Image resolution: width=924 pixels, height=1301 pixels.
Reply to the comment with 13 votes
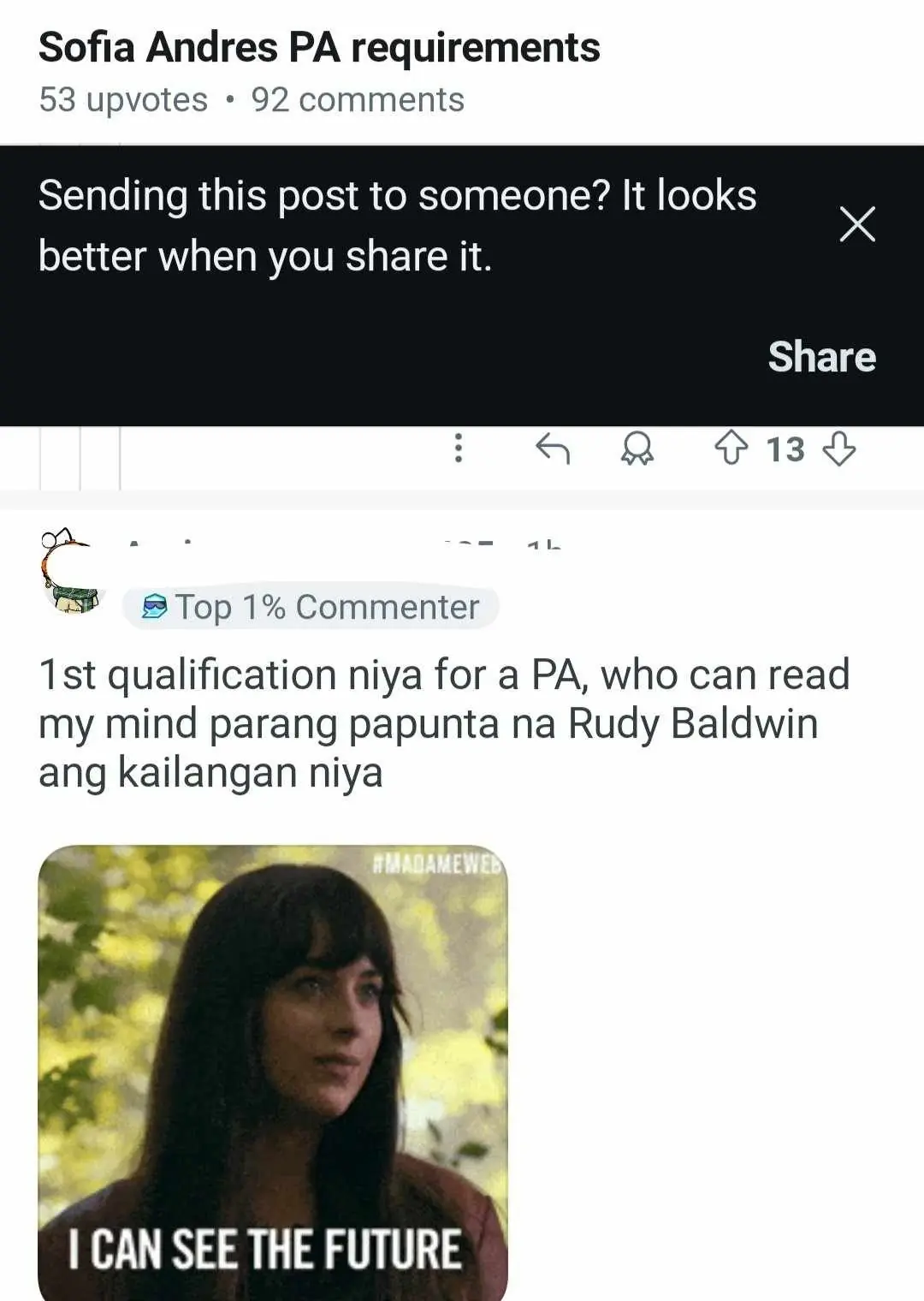[553, 448]
